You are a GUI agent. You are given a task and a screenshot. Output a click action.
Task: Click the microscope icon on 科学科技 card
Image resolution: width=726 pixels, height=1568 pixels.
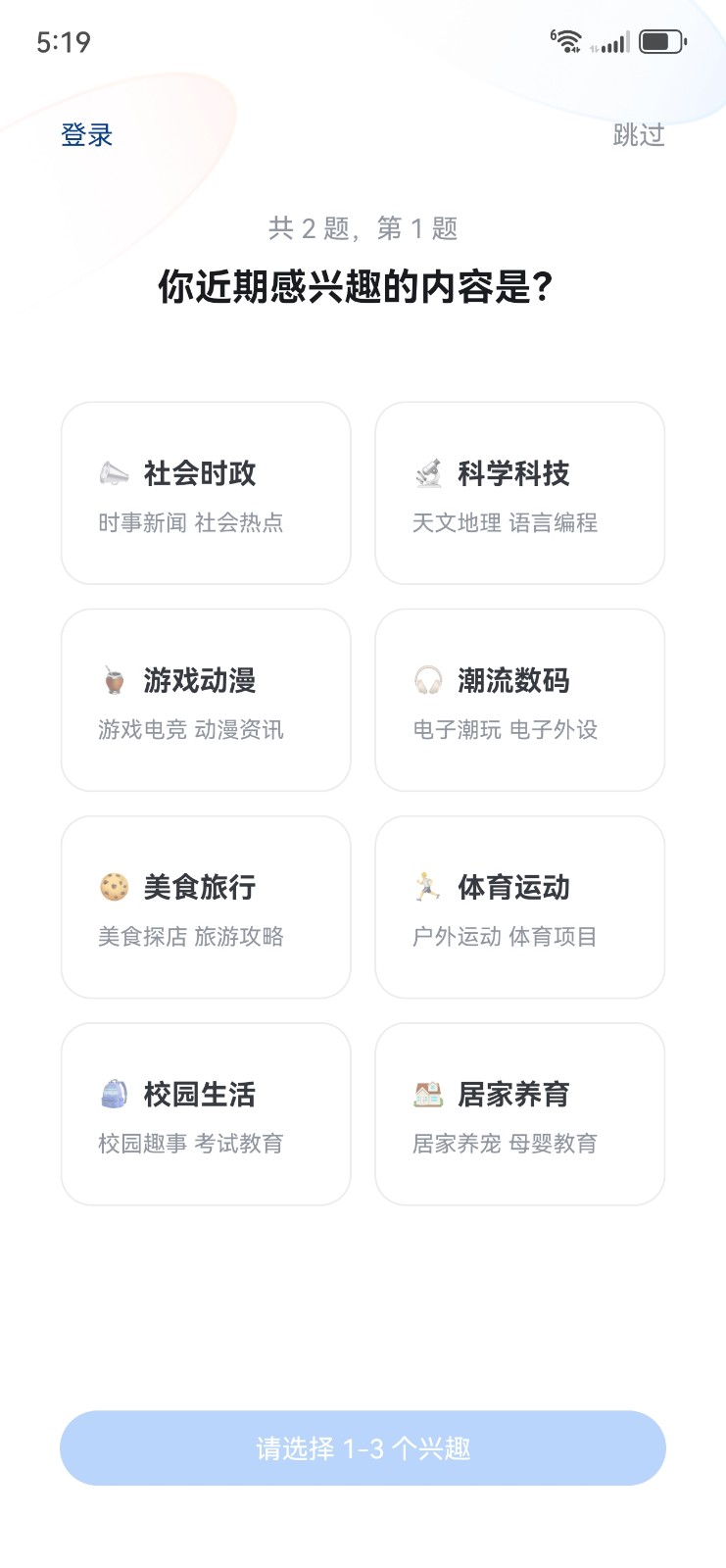pyautogui.click(x=427, y=472)
